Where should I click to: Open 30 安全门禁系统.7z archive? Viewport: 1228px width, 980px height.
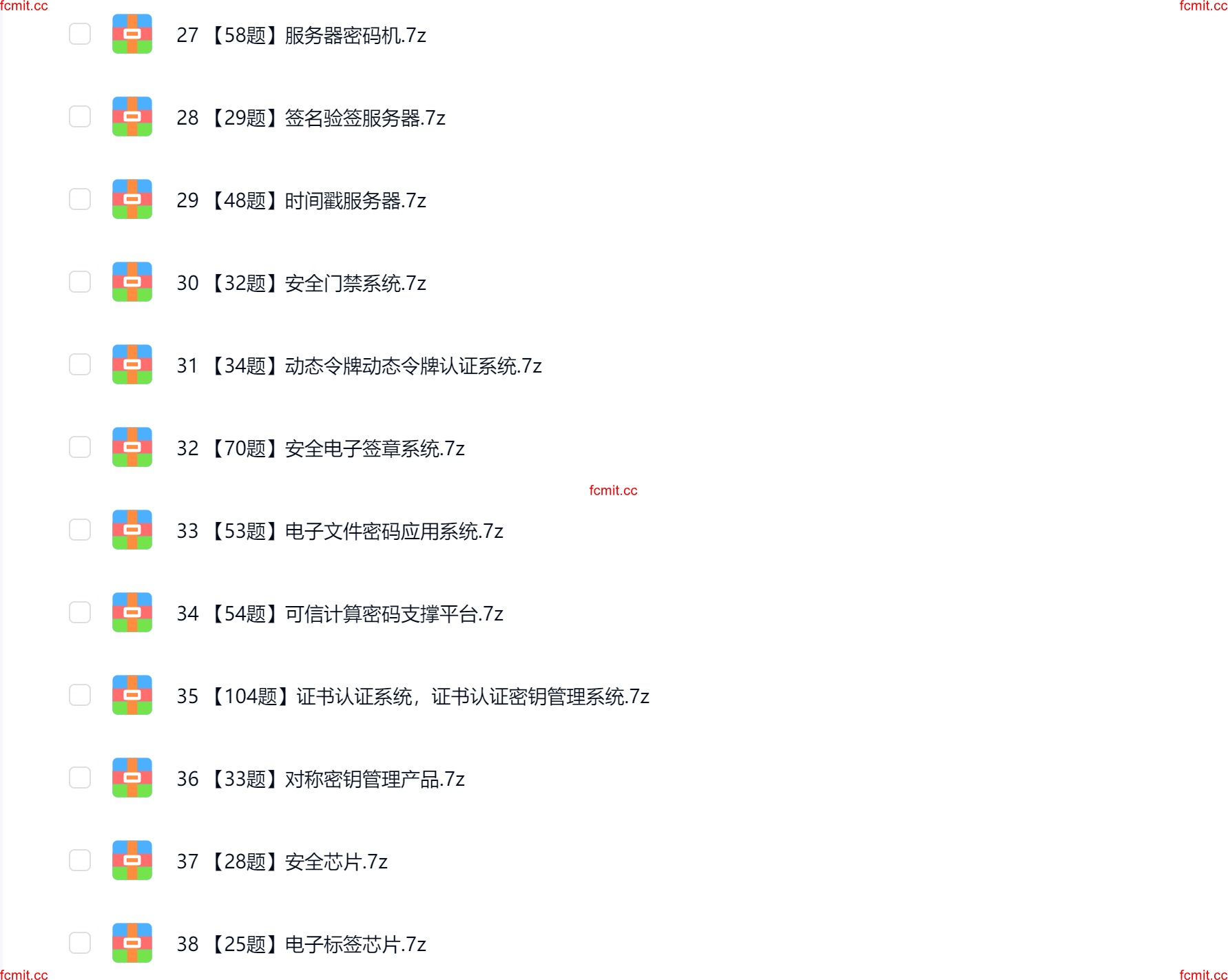[301, 283]
